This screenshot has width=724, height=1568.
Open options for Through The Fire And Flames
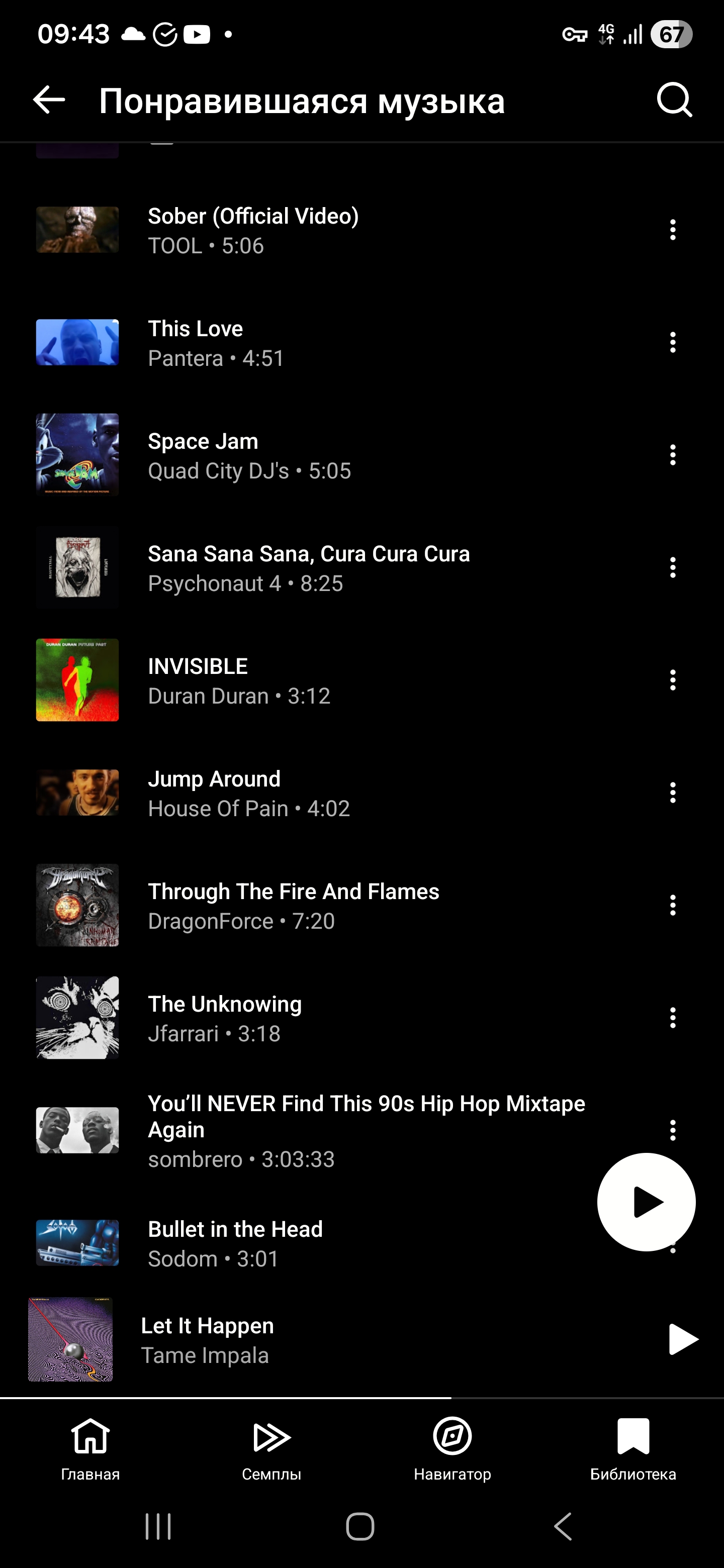[672, 905]
